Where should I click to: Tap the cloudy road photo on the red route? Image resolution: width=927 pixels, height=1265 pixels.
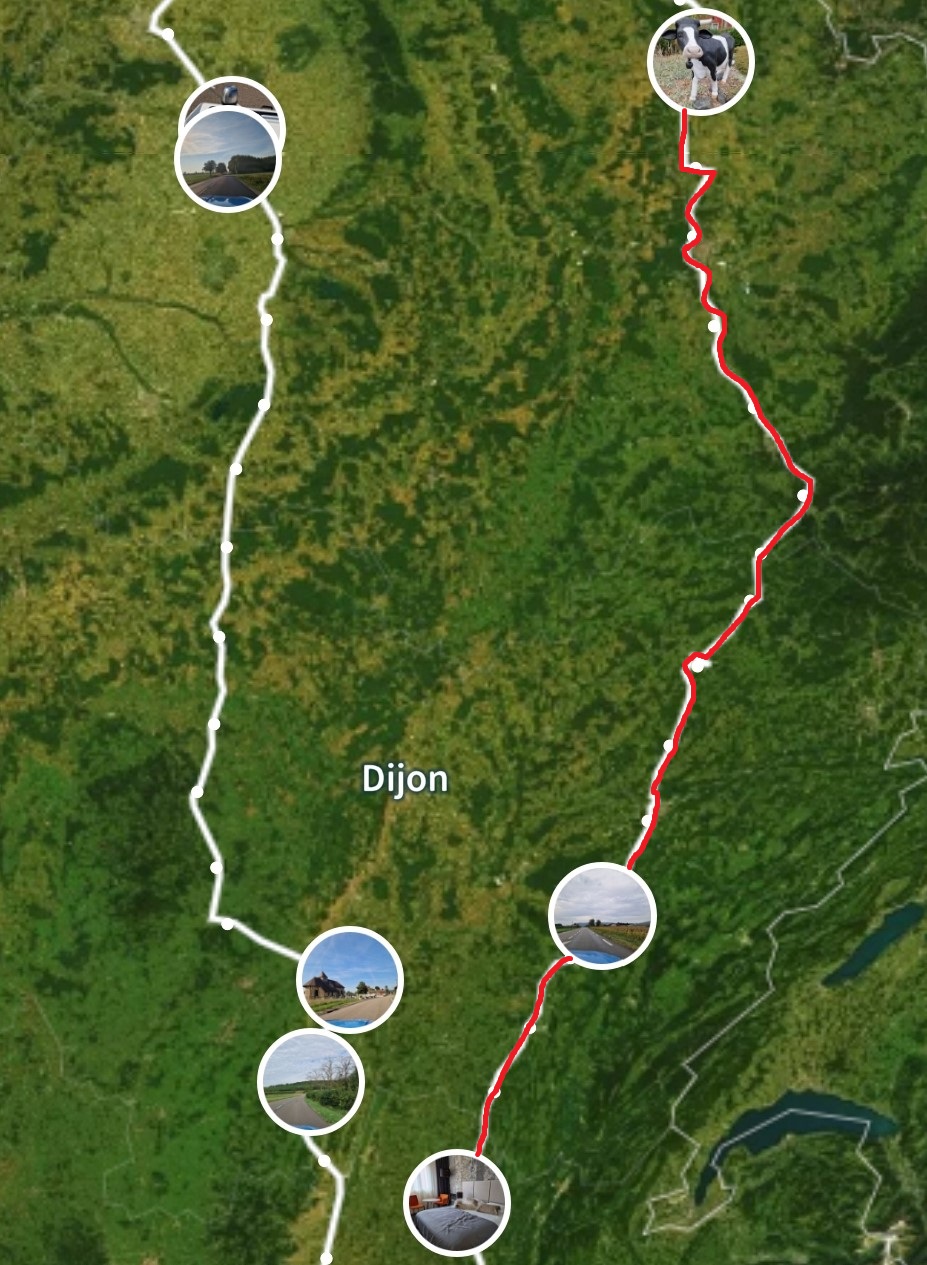click(x=602, y=915)
